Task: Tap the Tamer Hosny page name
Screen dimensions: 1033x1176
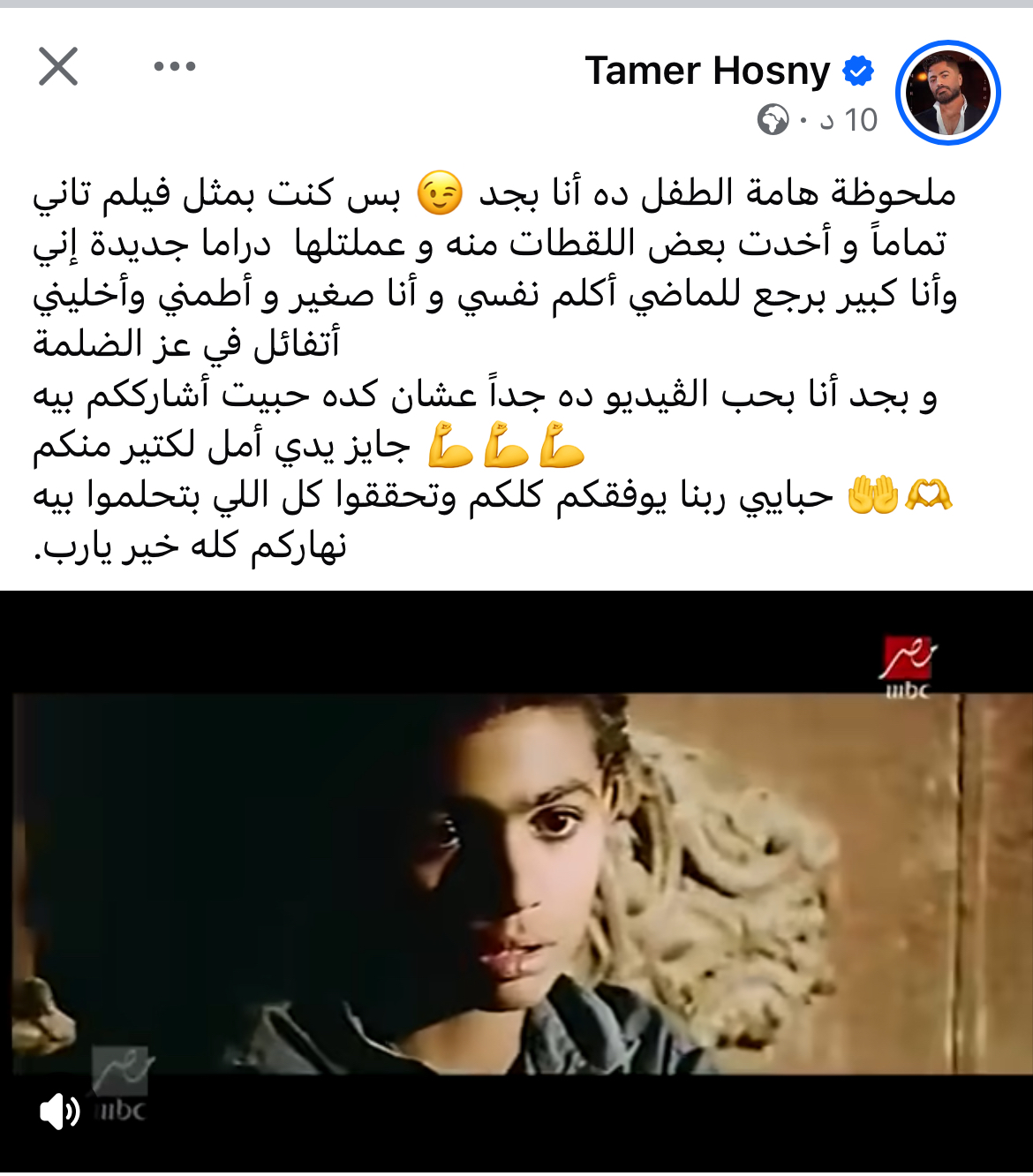Action: [x=707, y=71]
